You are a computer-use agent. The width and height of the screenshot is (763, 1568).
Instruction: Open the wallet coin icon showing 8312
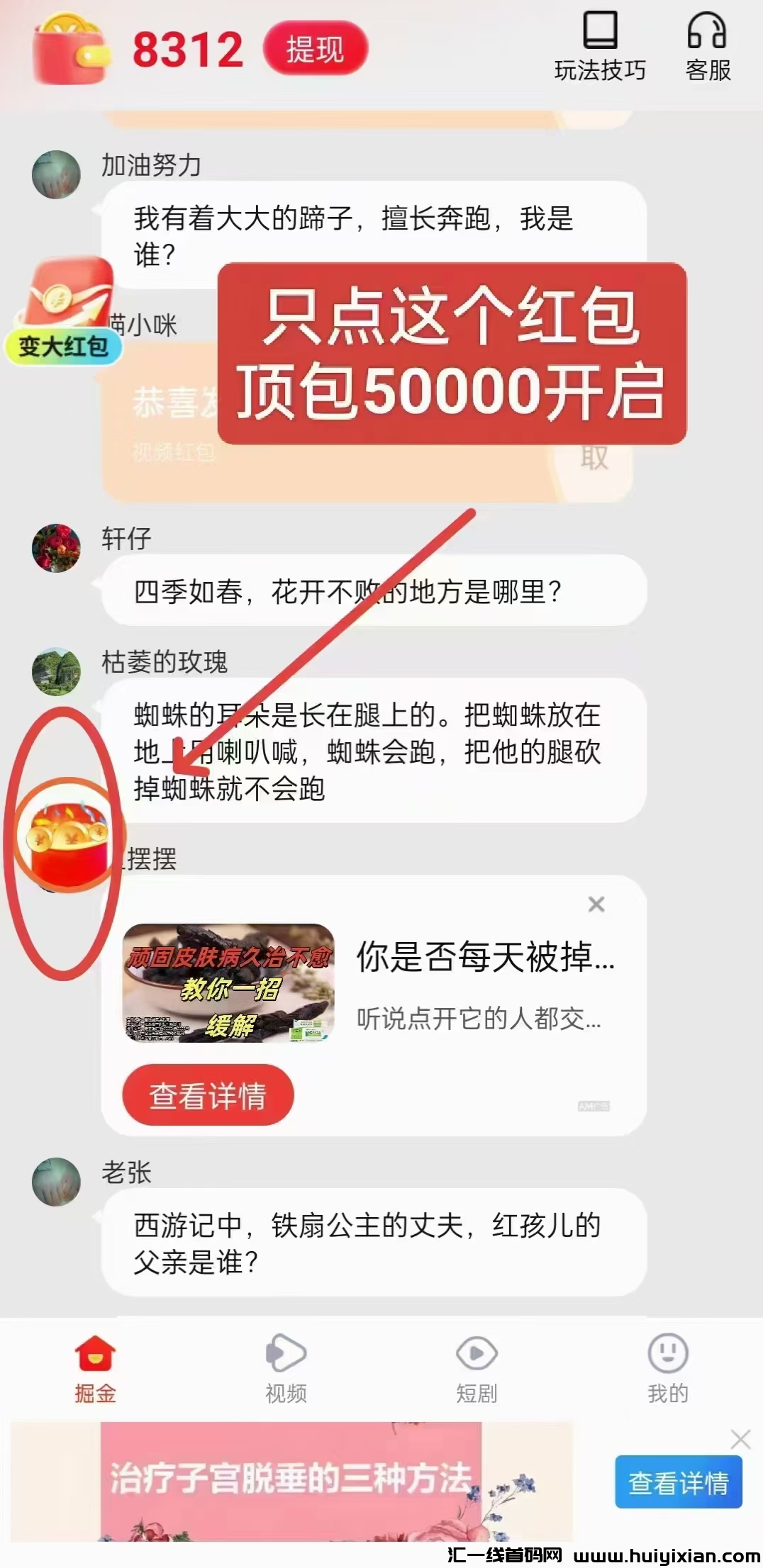(69, 48)
